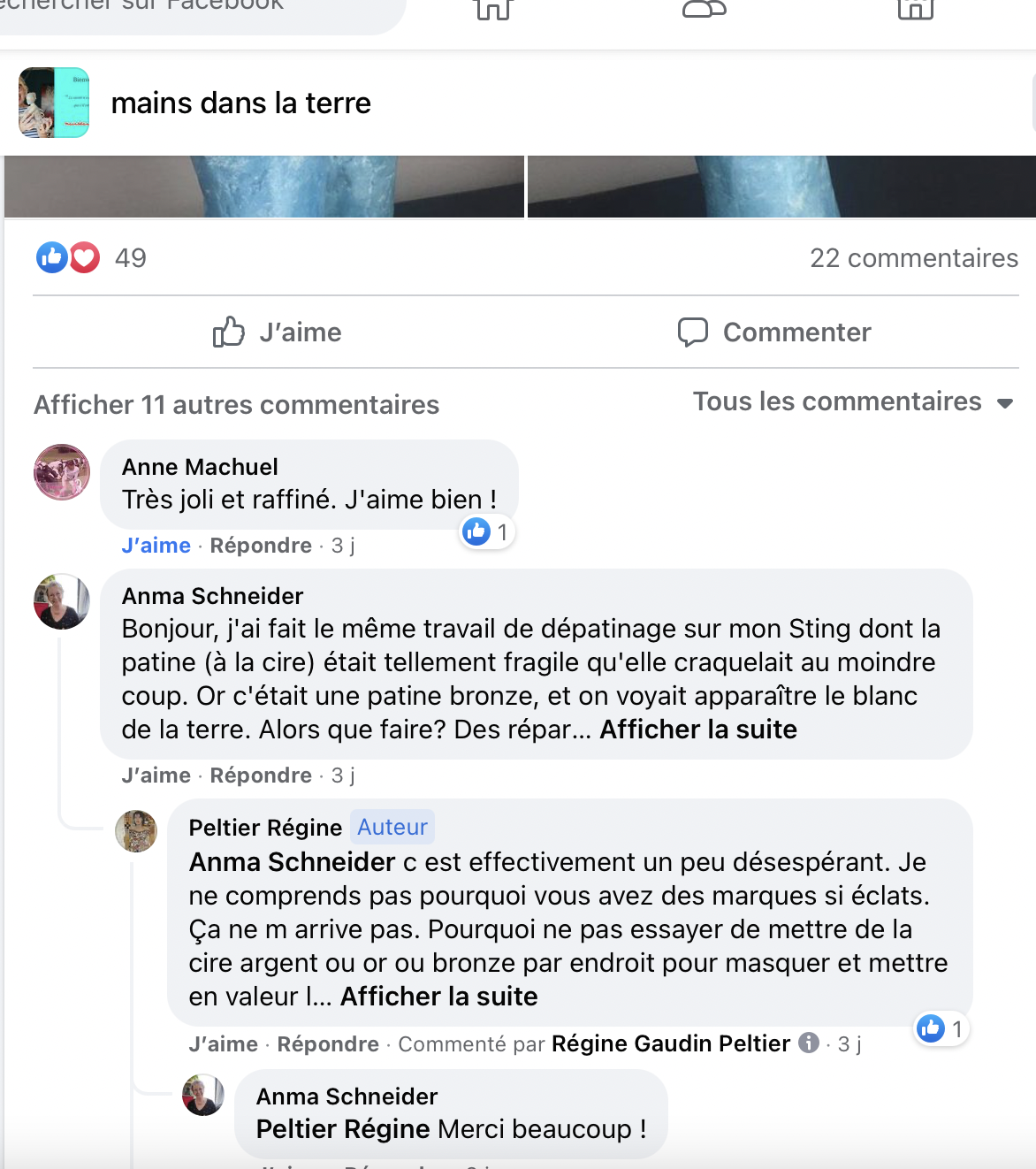This screenshot has width=1036, height=1169.
Task: Open the left blue sculpture photo
Action: pyautogui.click(x=264, y=187)
